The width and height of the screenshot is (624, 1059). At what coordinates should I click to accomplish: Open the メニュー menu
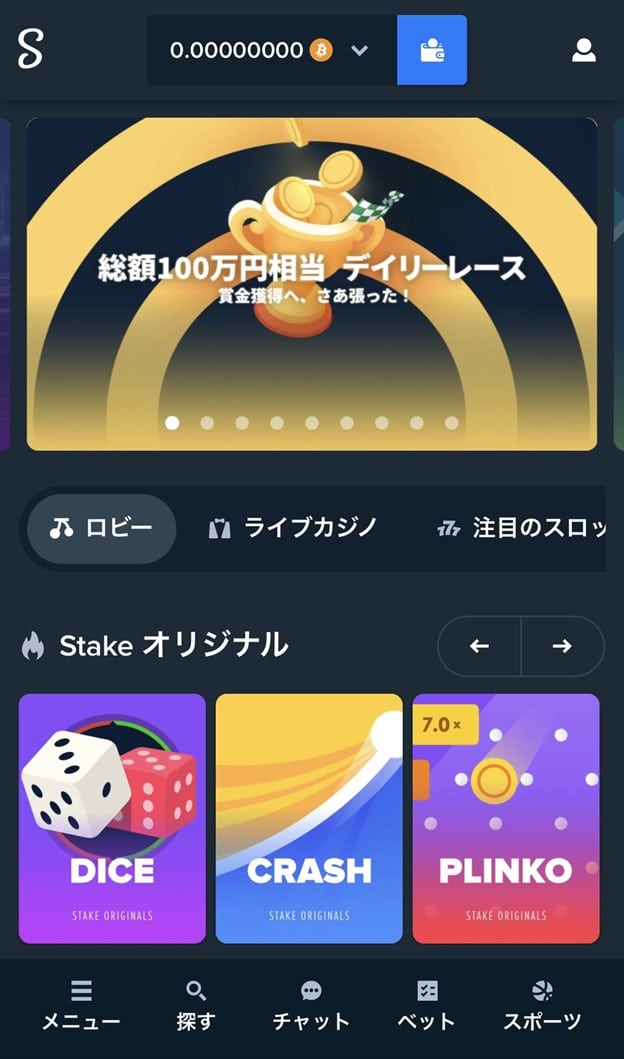click(81, 1005)
